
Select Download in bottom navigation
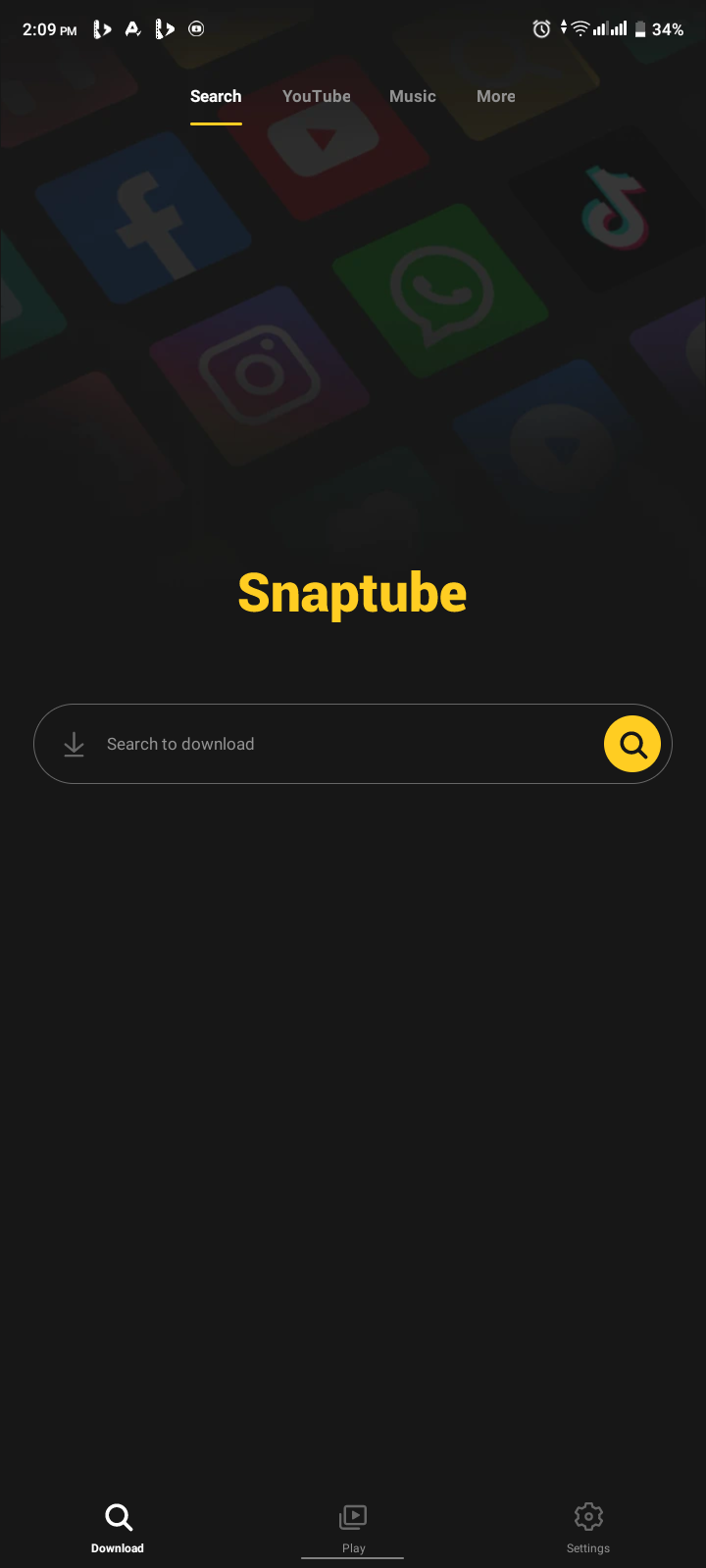[x=118, y=1527]
